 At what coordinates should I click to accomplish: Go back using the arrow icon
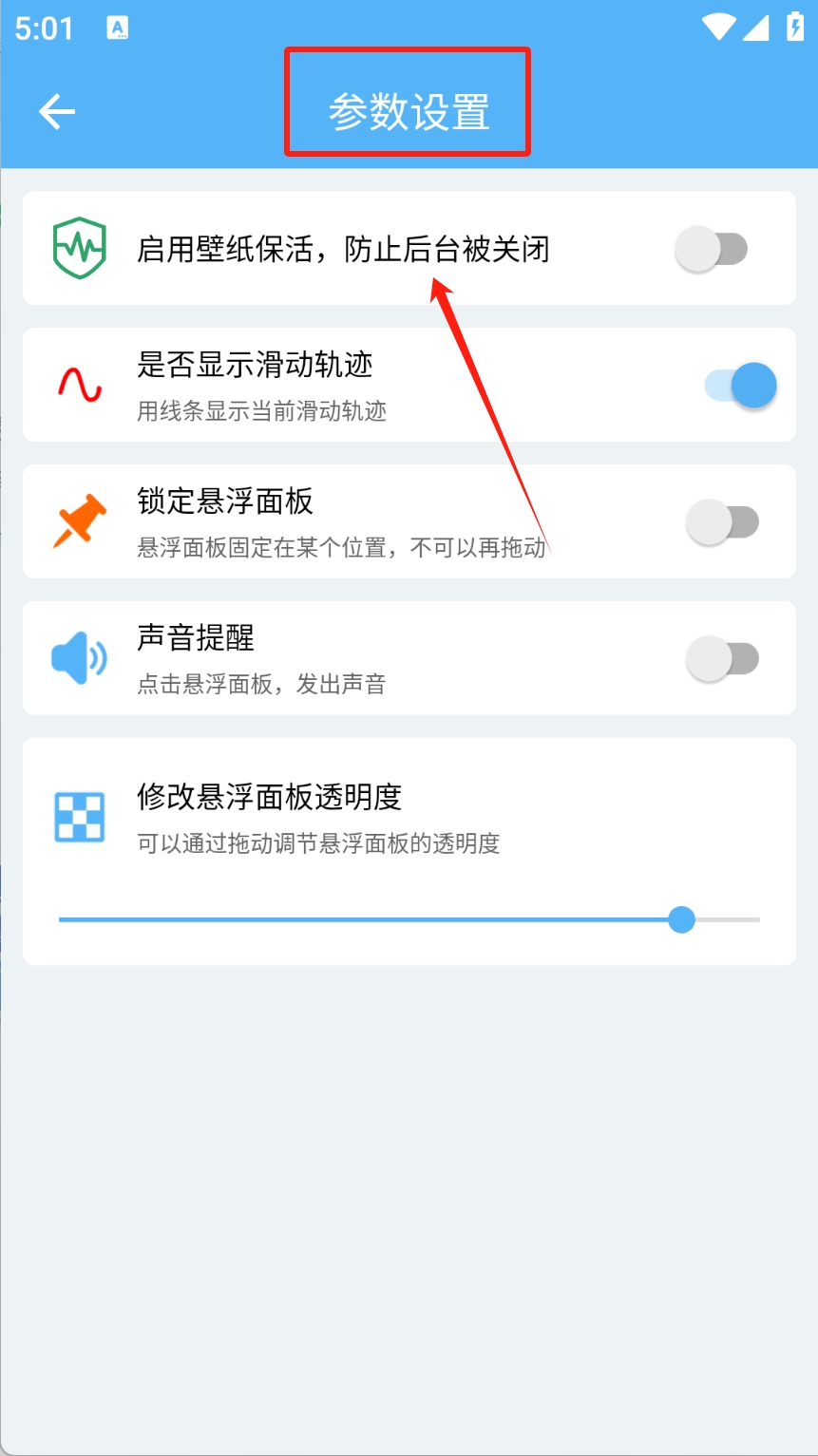click(x=57, y=112)
